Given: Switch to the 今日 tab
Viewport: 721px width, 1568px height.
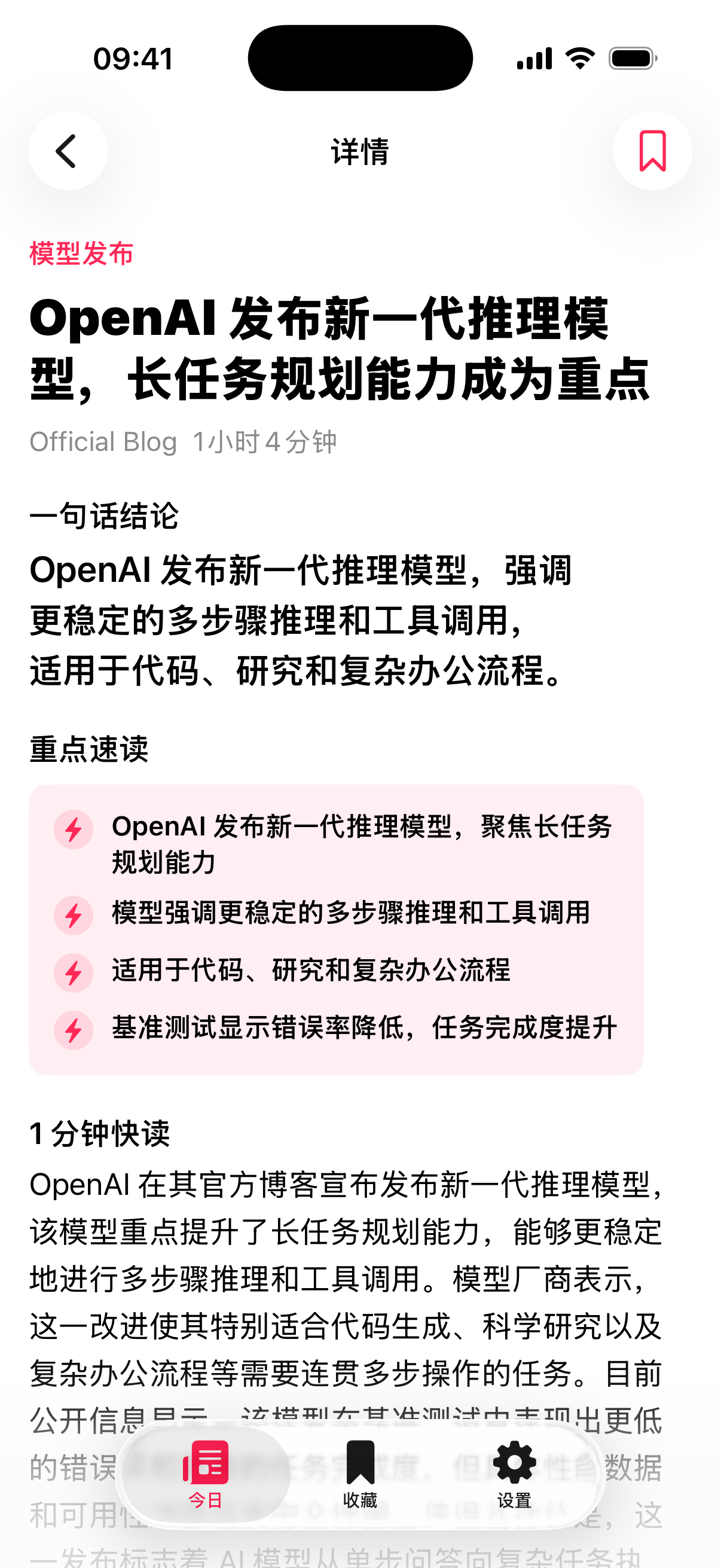Looking at the screenshot, I should [206, 1474].
